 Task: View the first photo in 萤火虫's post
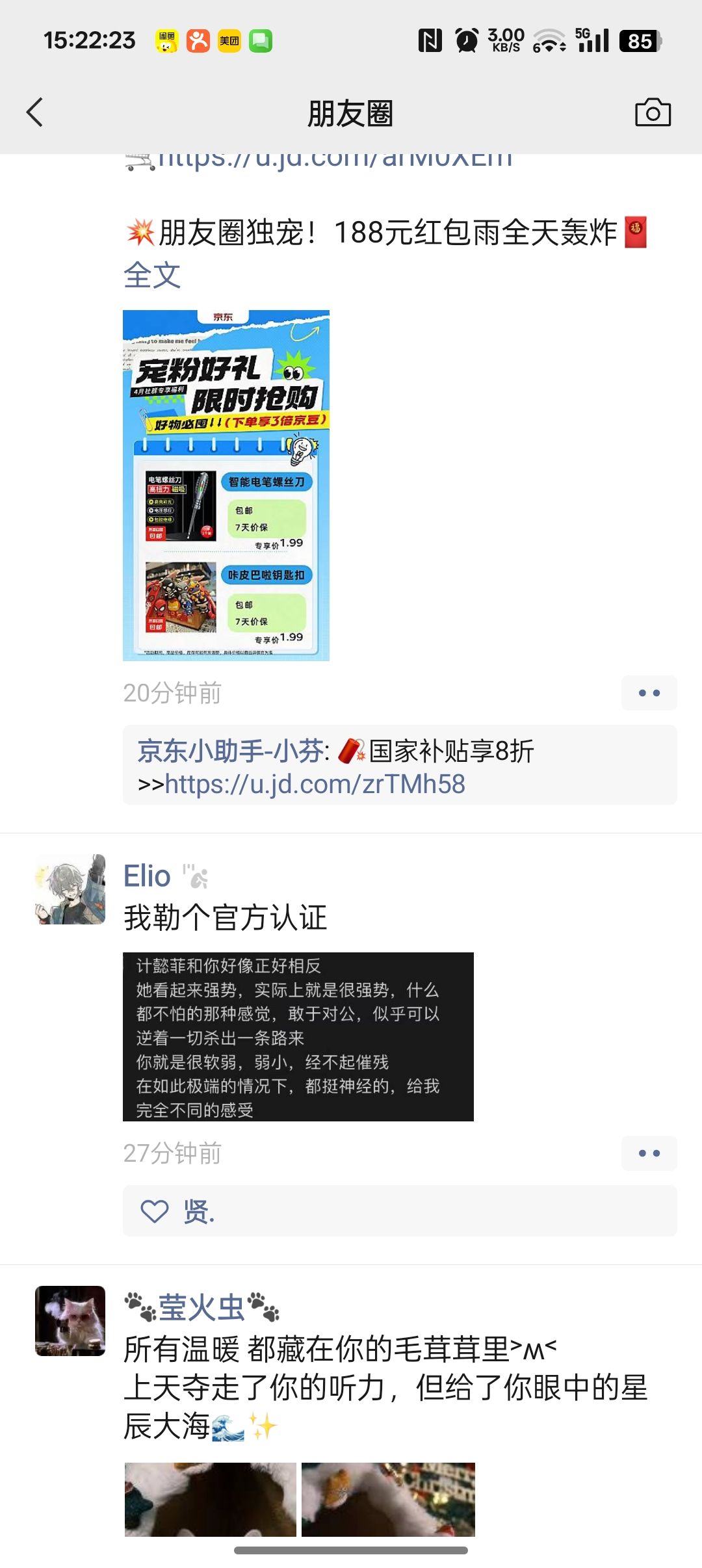pos(210,1499)
